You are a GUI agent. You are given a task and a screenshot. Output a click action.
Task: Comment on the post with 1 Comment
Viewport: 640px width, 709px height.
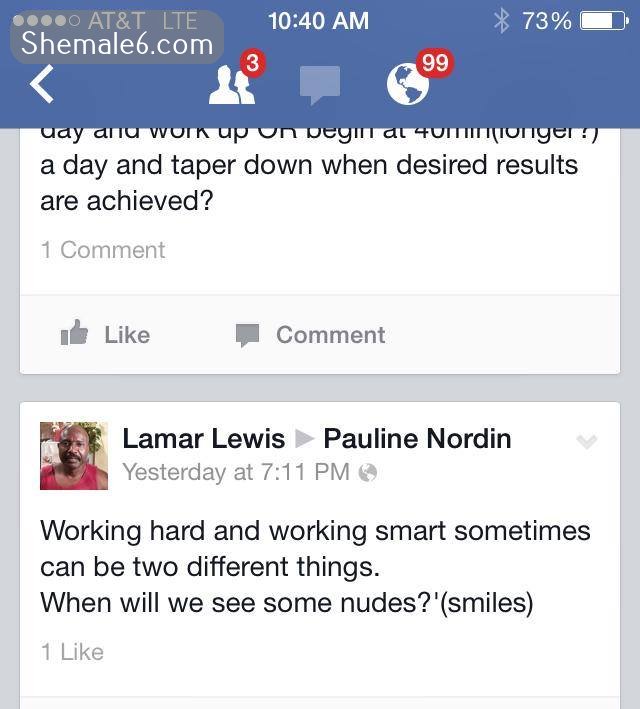point(311,335)
